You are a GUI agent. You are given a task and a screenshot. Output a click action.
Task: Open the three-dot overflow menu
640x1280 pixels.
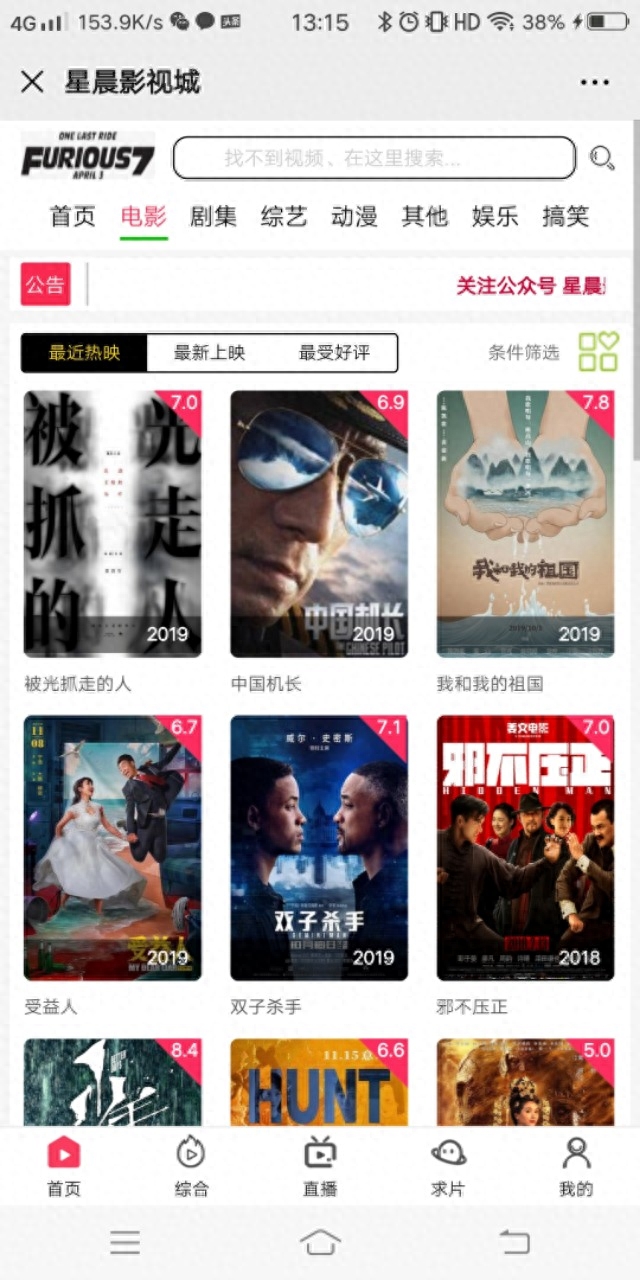pos(594,82)
